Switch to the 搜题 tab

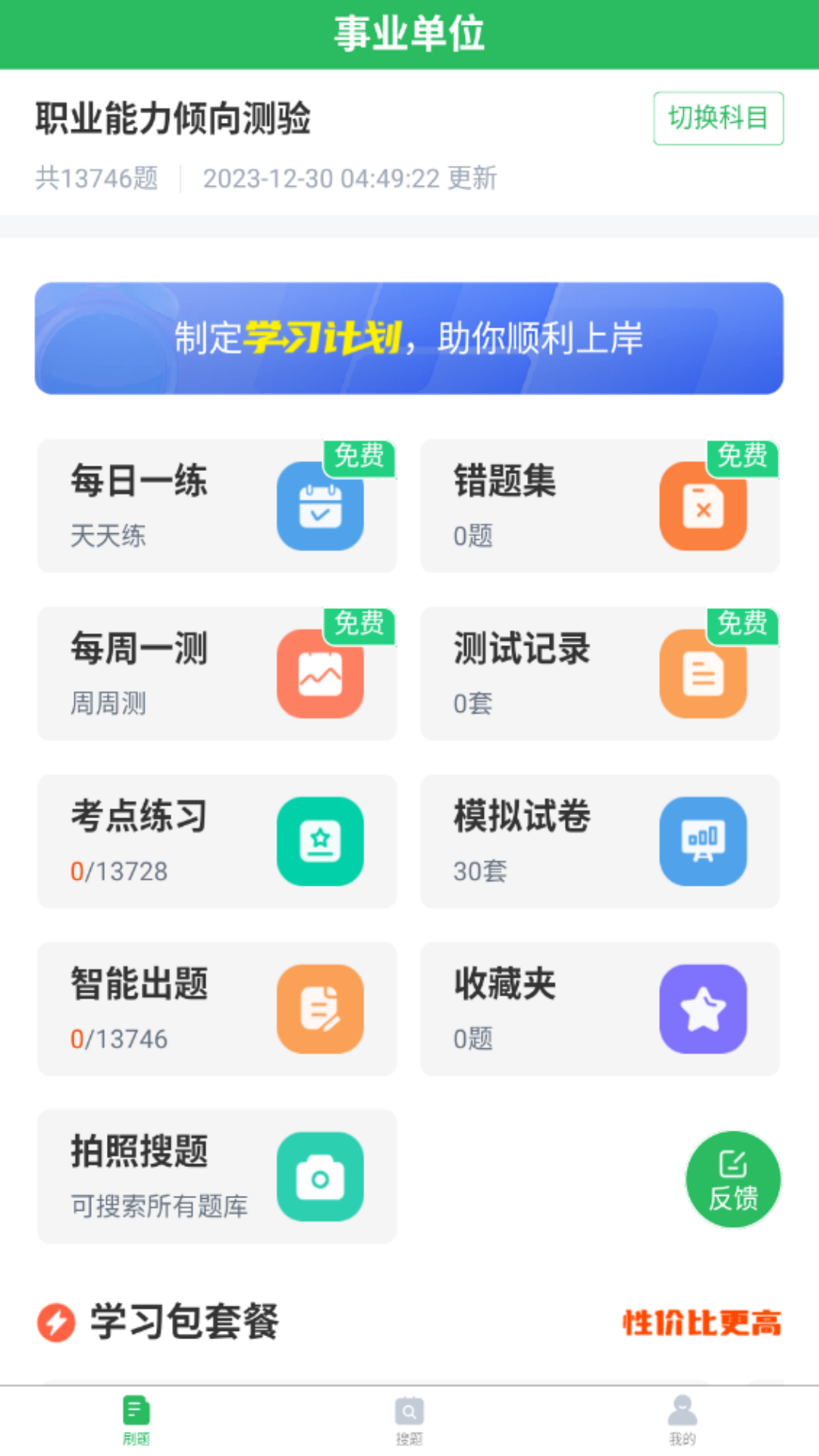coord(409,1420)
